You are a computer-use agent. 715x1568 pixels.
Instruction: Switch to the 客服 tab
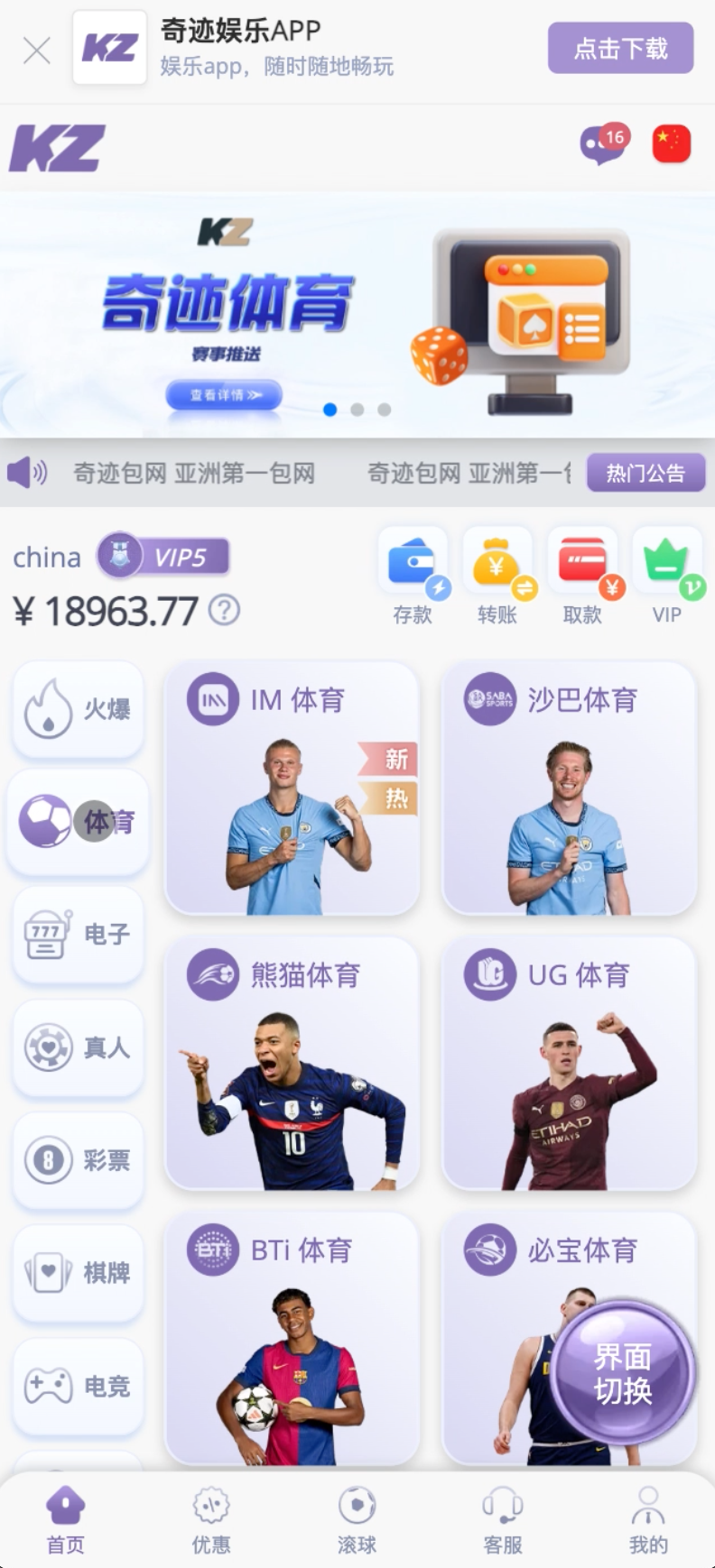[x=503, y=1521]
